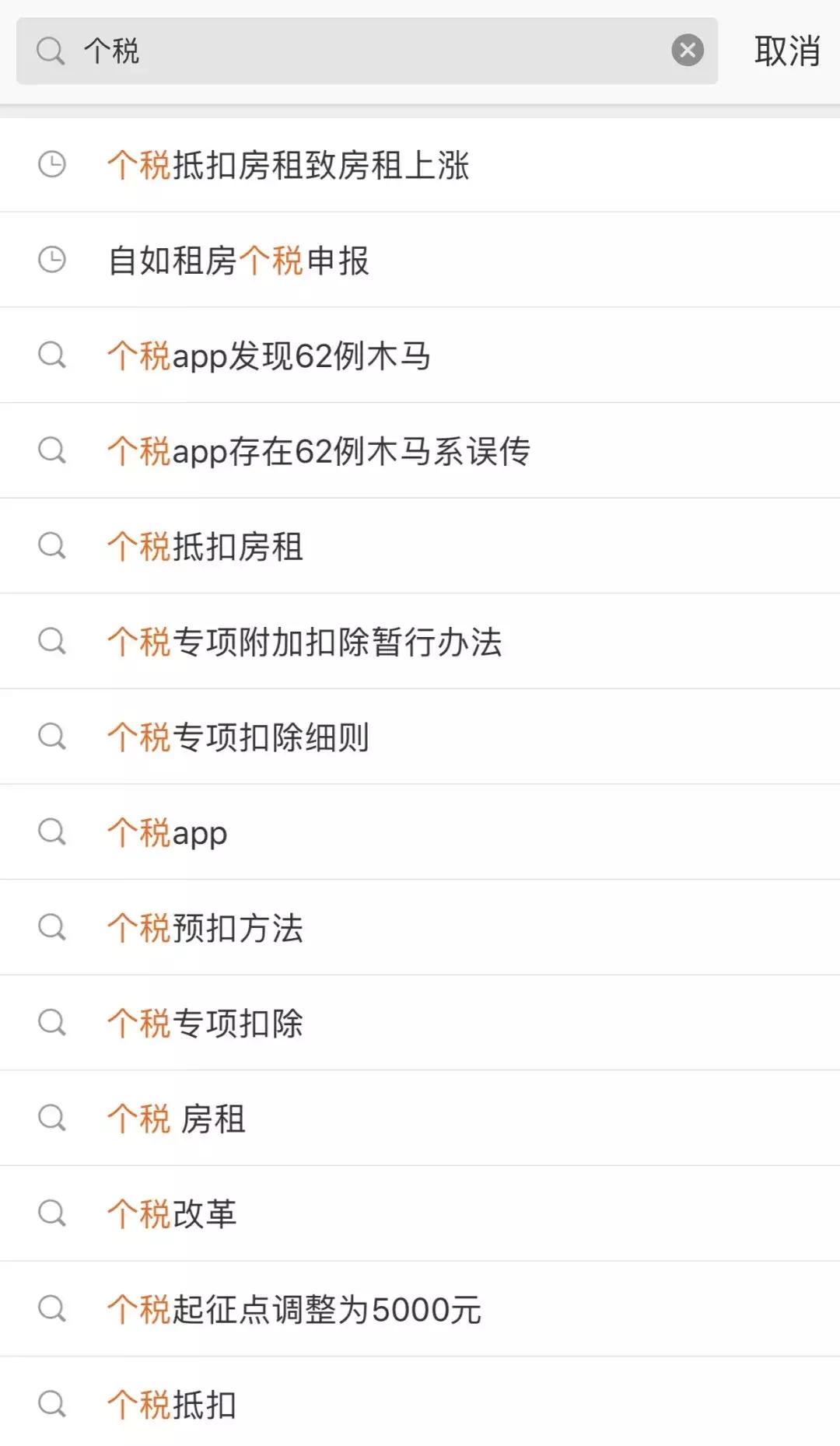840x1446 pixels.
Task: Clear the search field using the X icon
Action: coord(687,51)
